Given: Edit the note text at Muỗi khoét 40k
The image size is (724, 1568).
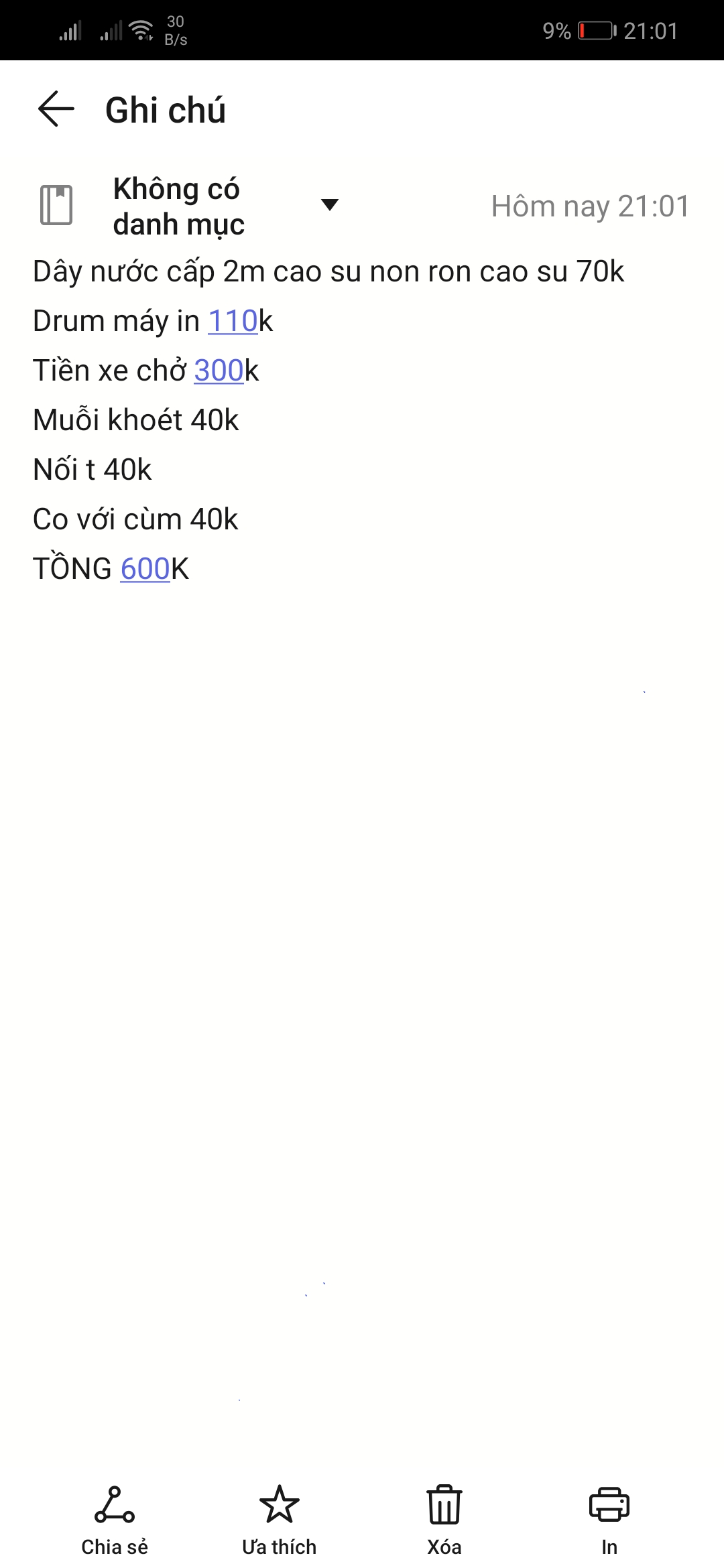Looking at the screenshot, I should 136,421.
